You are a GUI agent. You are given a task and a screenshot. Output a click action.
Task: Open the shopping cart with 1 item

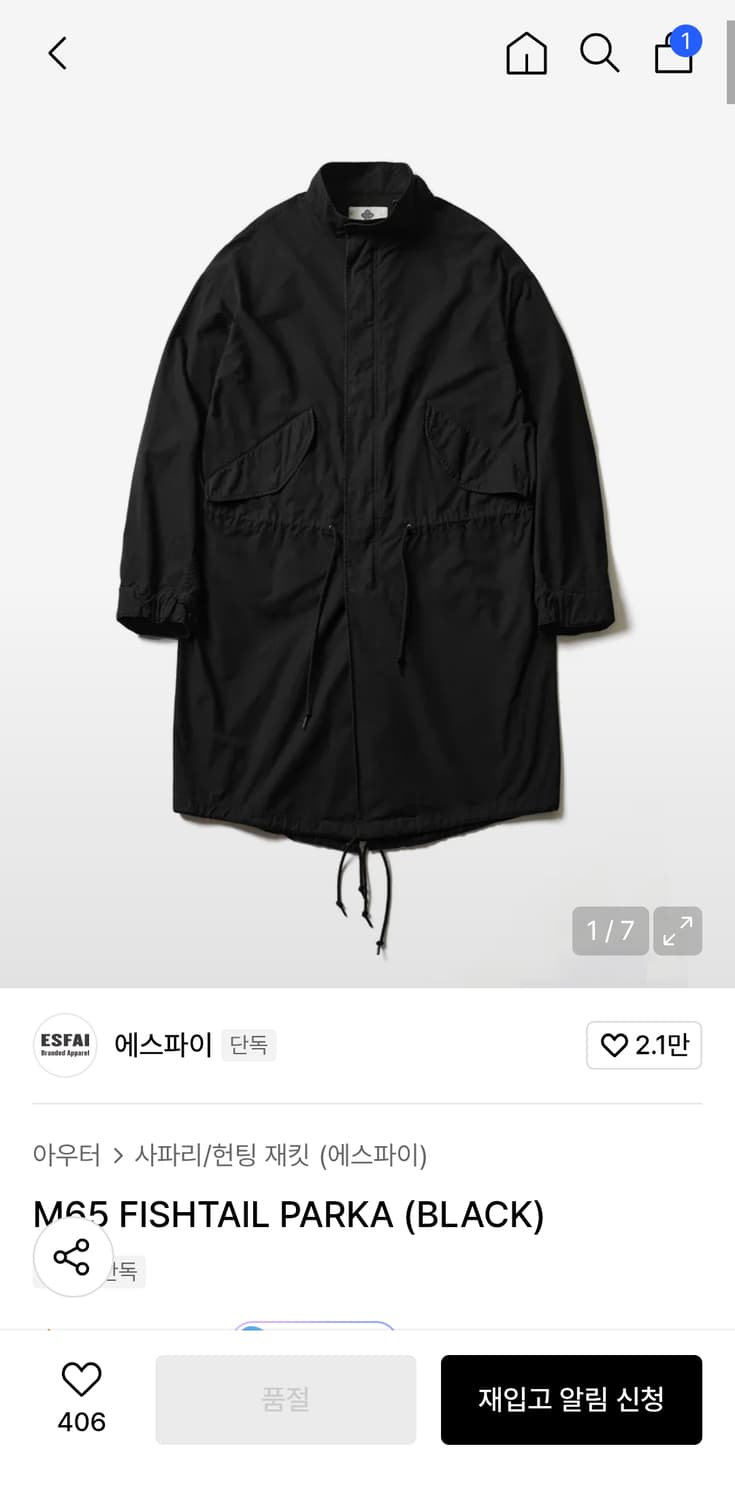[x=673, y=58]
